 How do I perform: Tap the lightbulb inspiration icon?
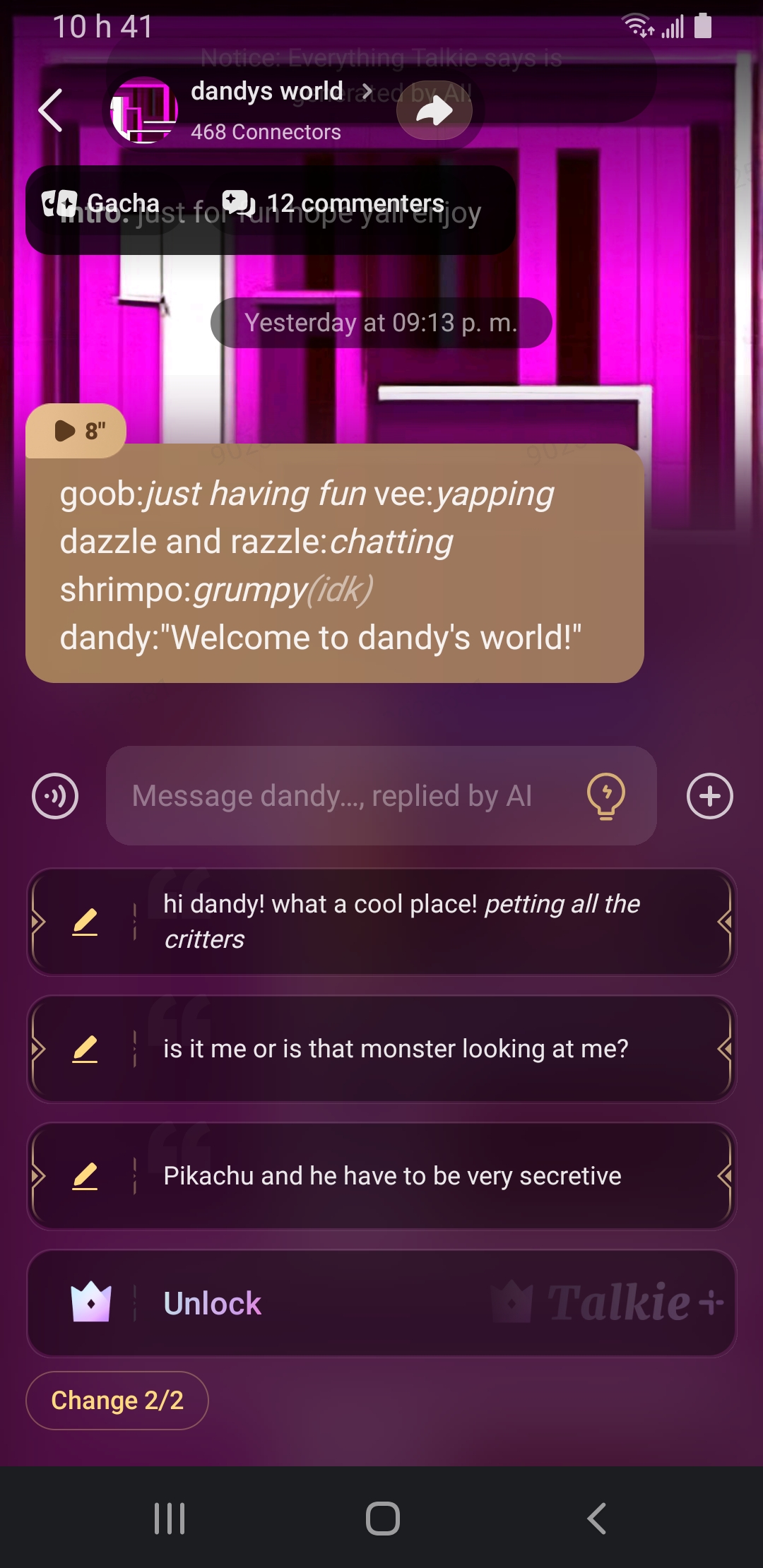point(606,796)
